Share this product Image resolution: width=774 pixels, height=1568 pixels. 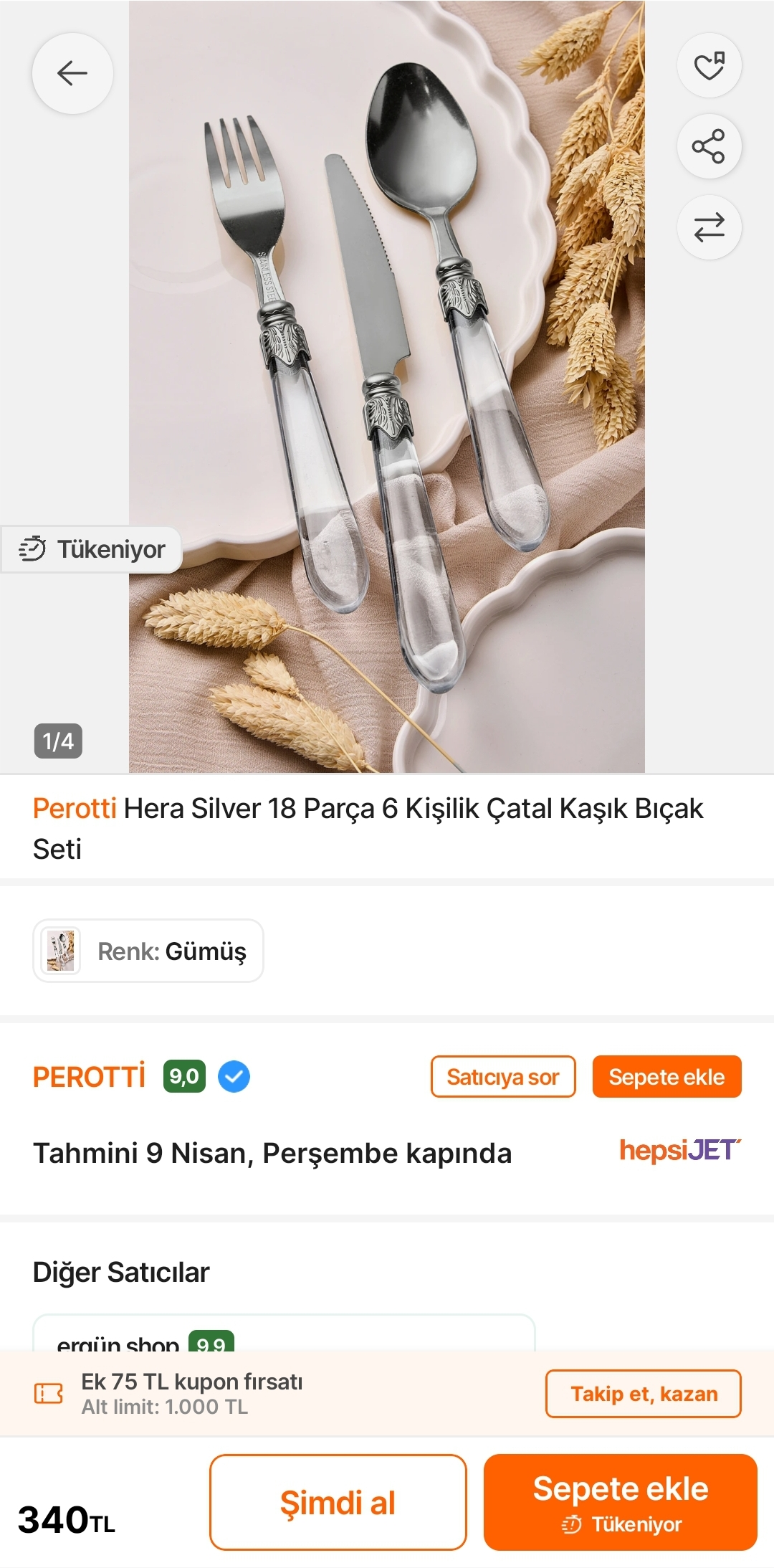709,147
